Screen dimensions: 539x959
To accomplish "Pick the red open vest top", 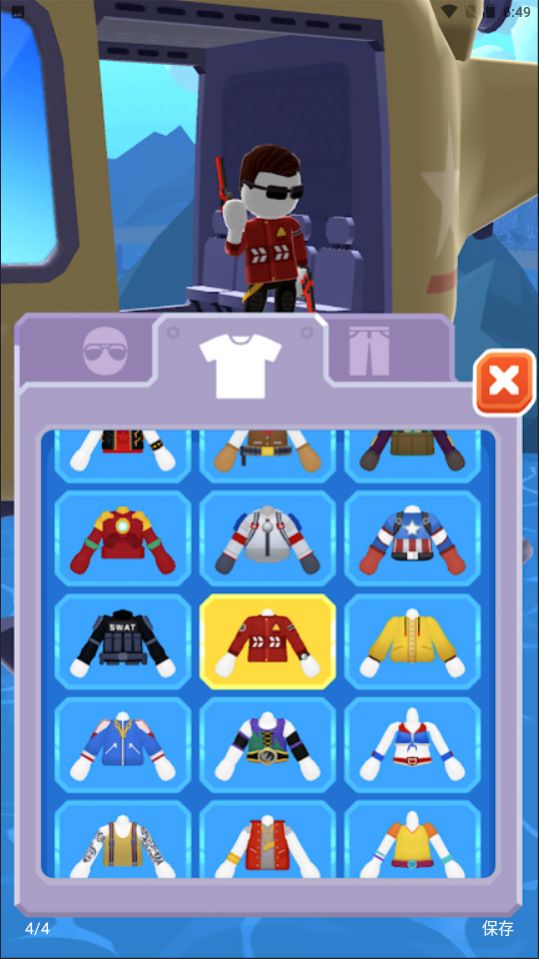I will point(267,839).
